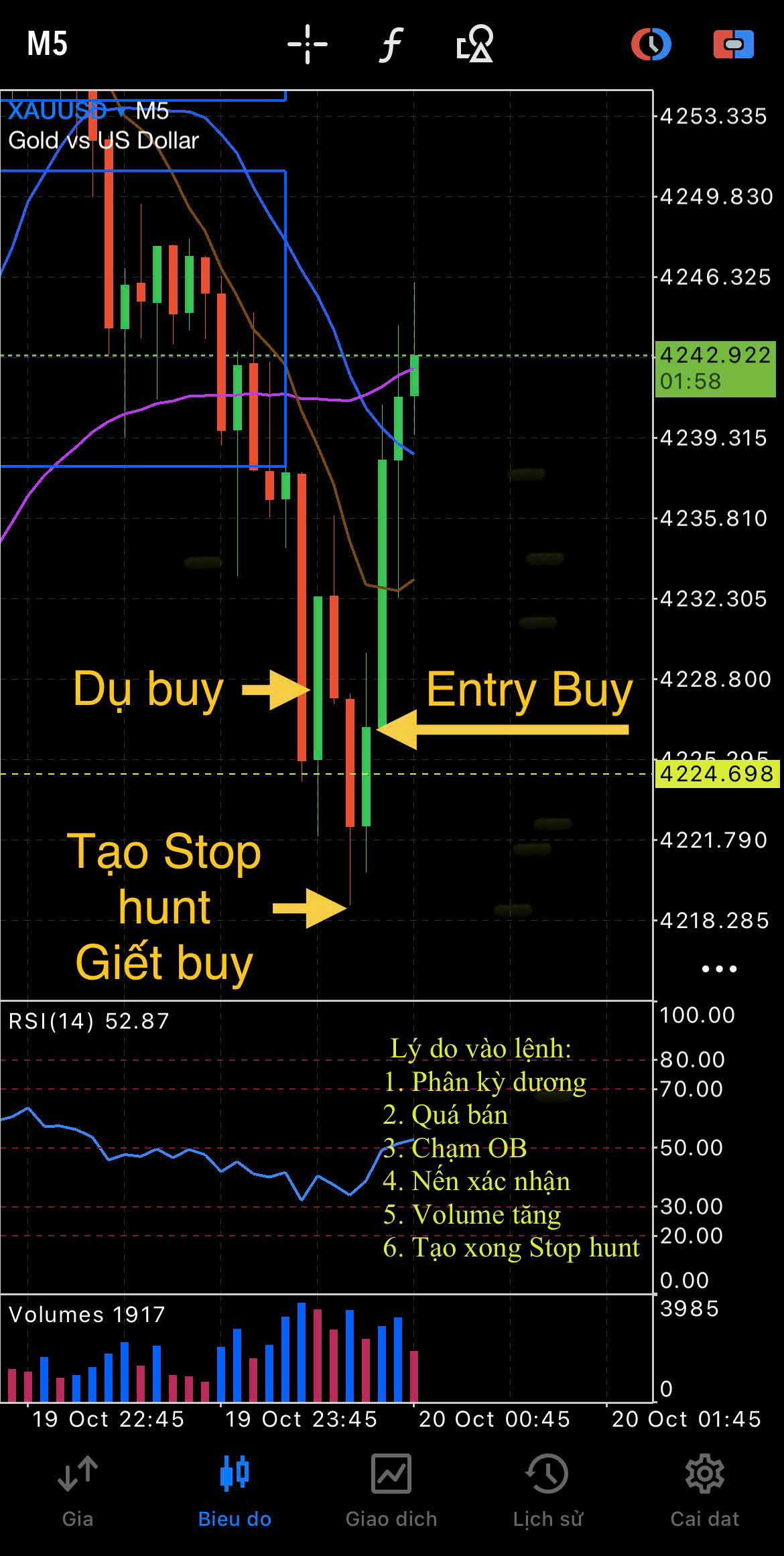Open the drawing objects tool
This screenshot has height=1556, width=784.
pos(474,44)
